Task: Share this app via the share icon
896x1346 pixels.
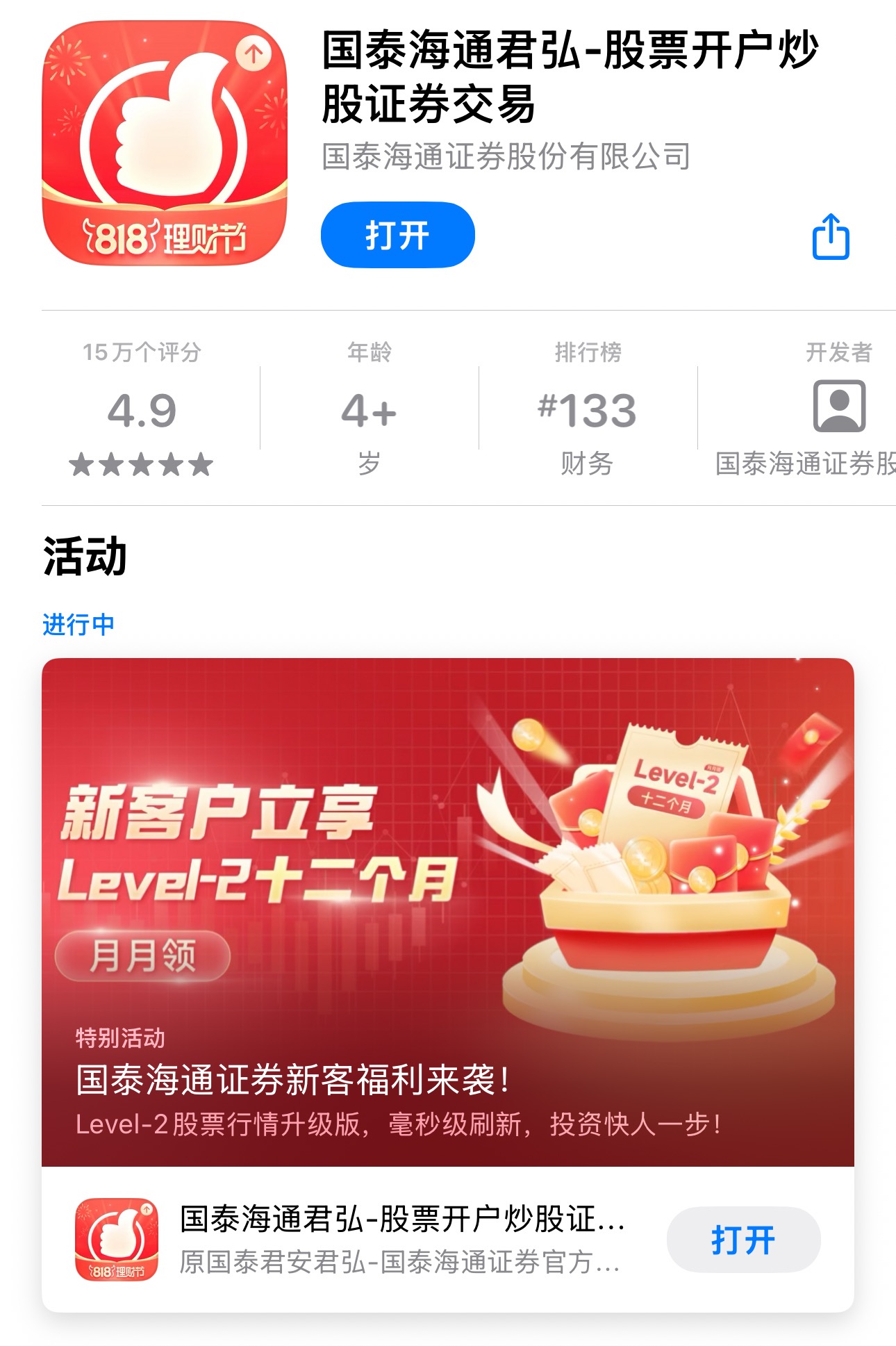Action: tap(831, 238)
